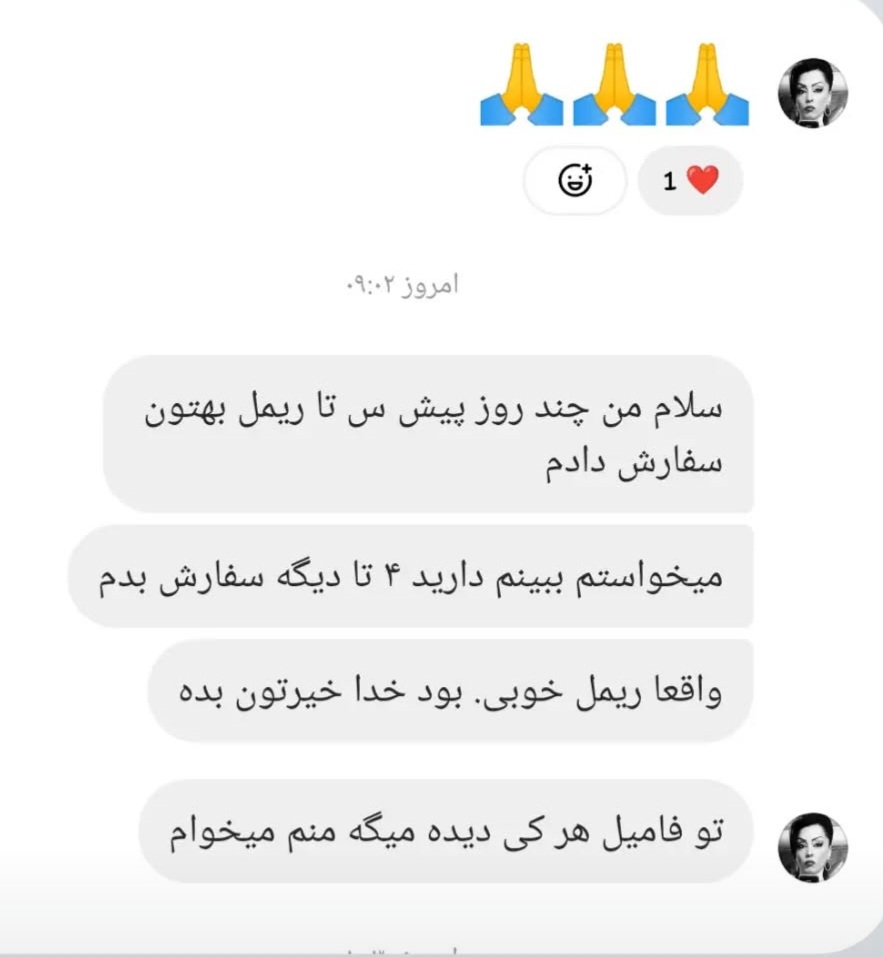Open the heart reaction count pill
Image resolution: width=883 pixels, height=957 pixels.
pyautogui.click(x=690, y=181)
